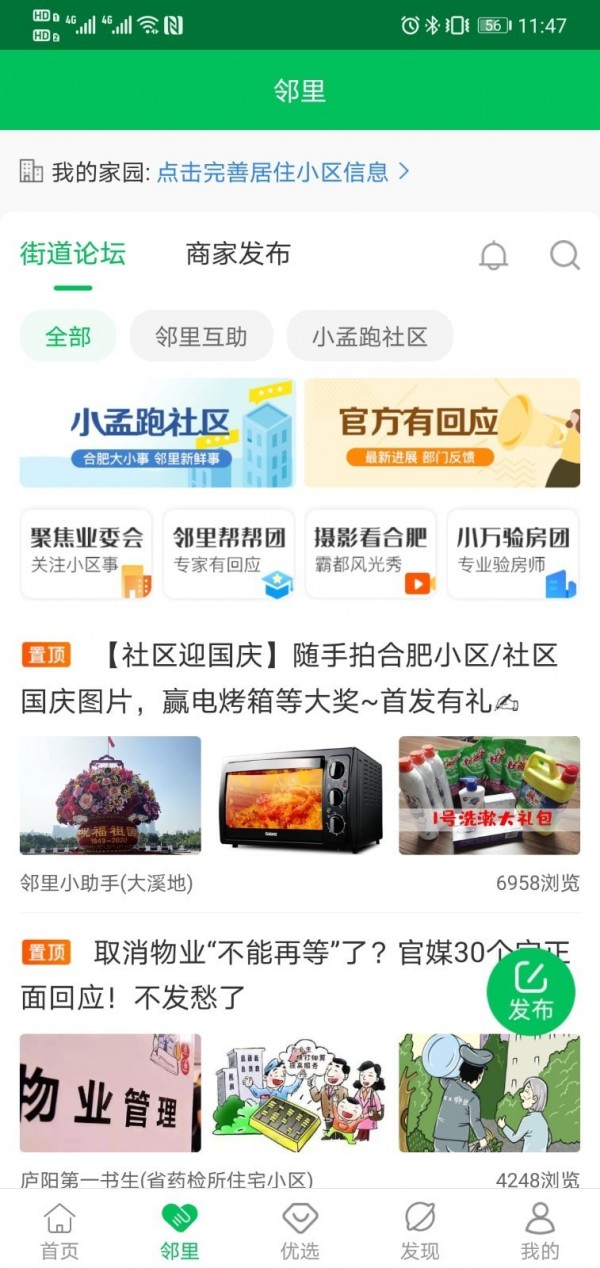This screenshot has width=600, height=1268.
Task: Open the 聚焦业委会 card
Action: 87,553
